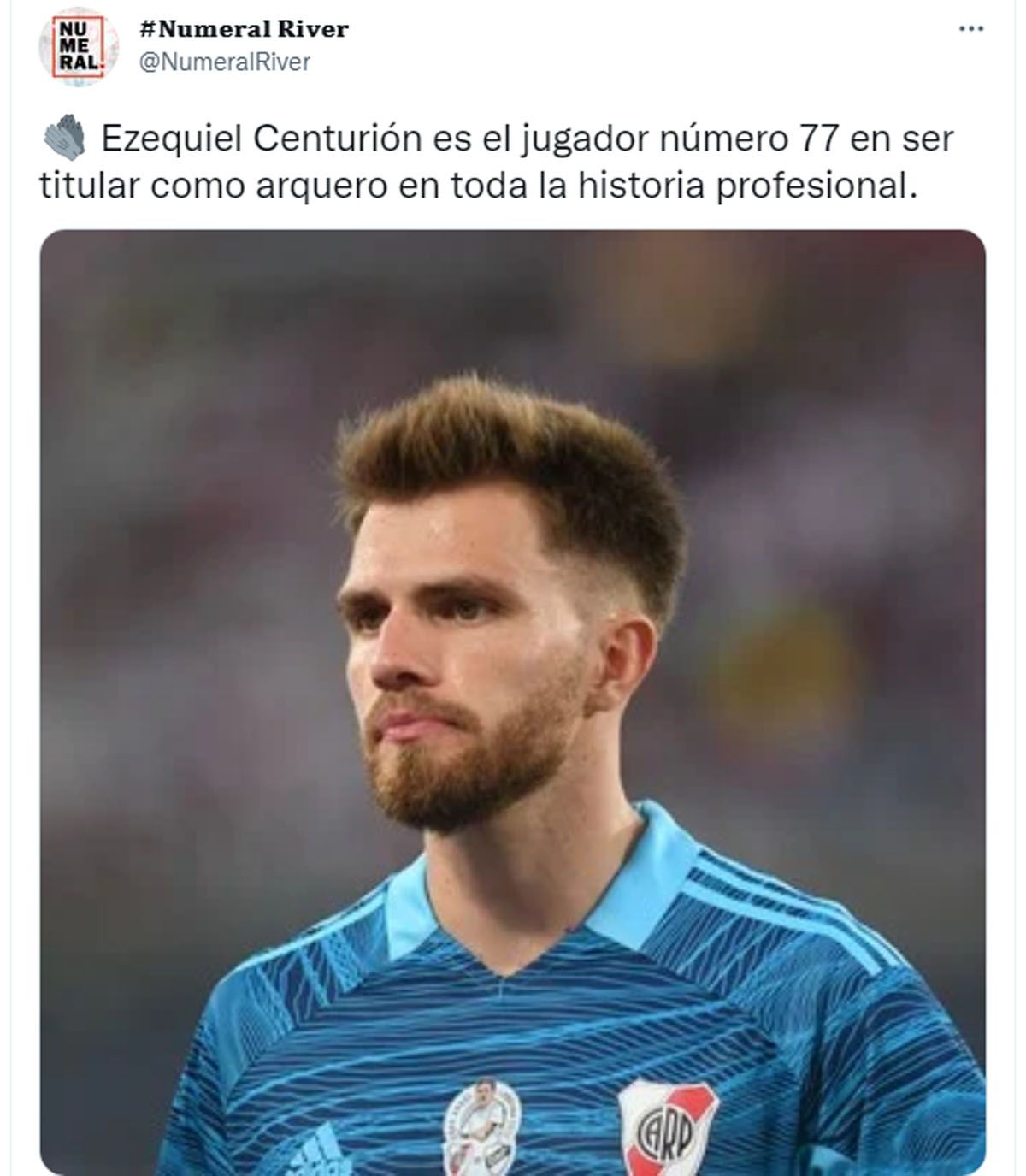Open the tweet's three-dot overflow menu

[970, 30]
